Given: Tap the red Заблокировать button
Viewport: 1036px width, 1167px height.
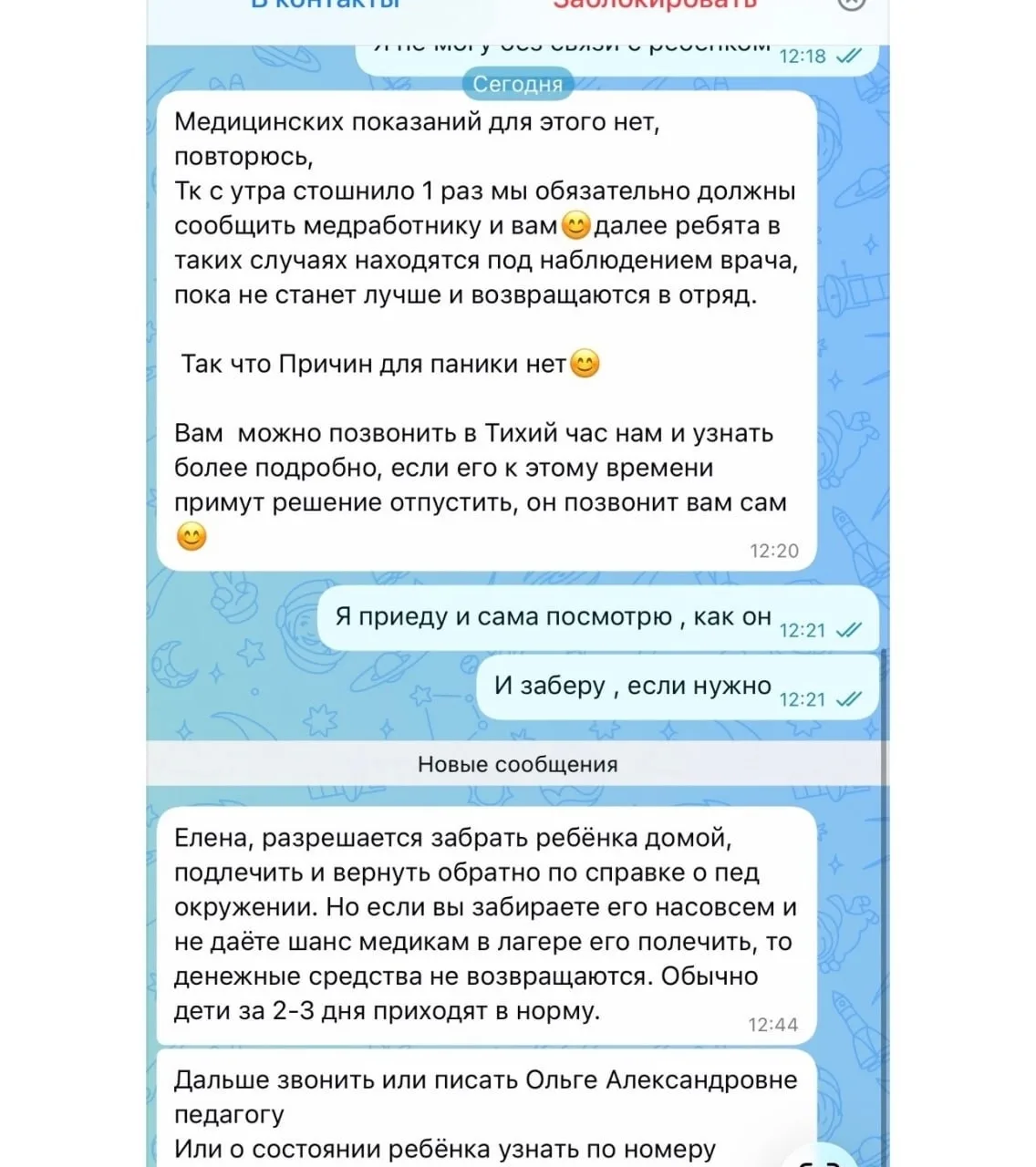Looking at the screenshot, I should click(x=655, y=4).
